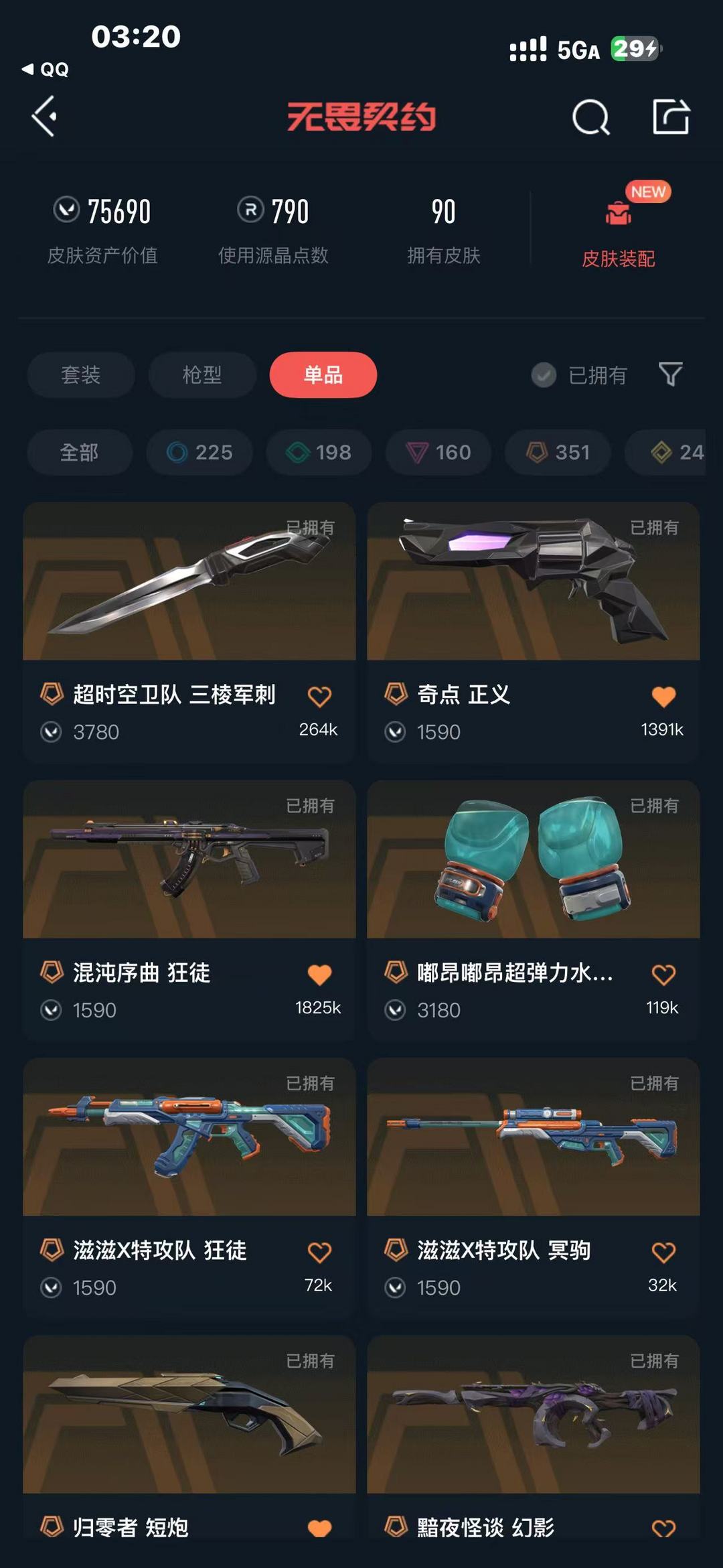Unlike the 奇点 正义 skin

tap(663, 697)
